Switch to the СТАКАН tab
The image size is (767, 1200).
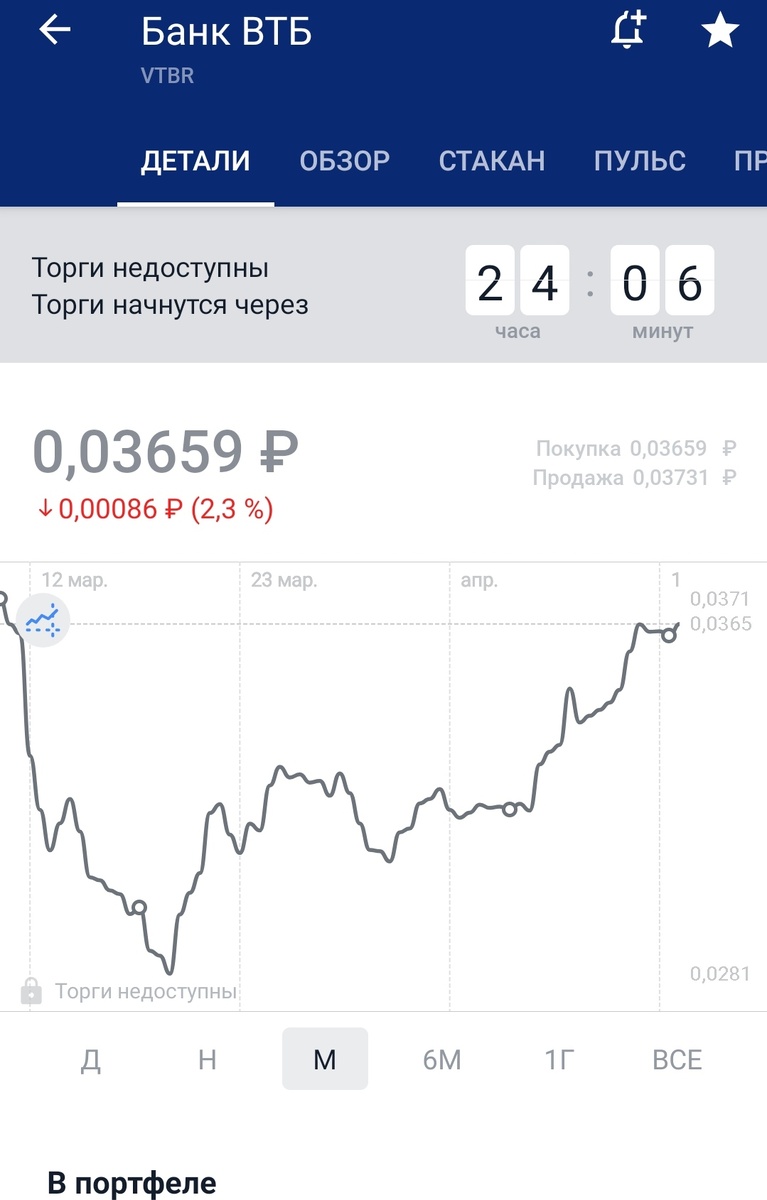coord(492,160)
